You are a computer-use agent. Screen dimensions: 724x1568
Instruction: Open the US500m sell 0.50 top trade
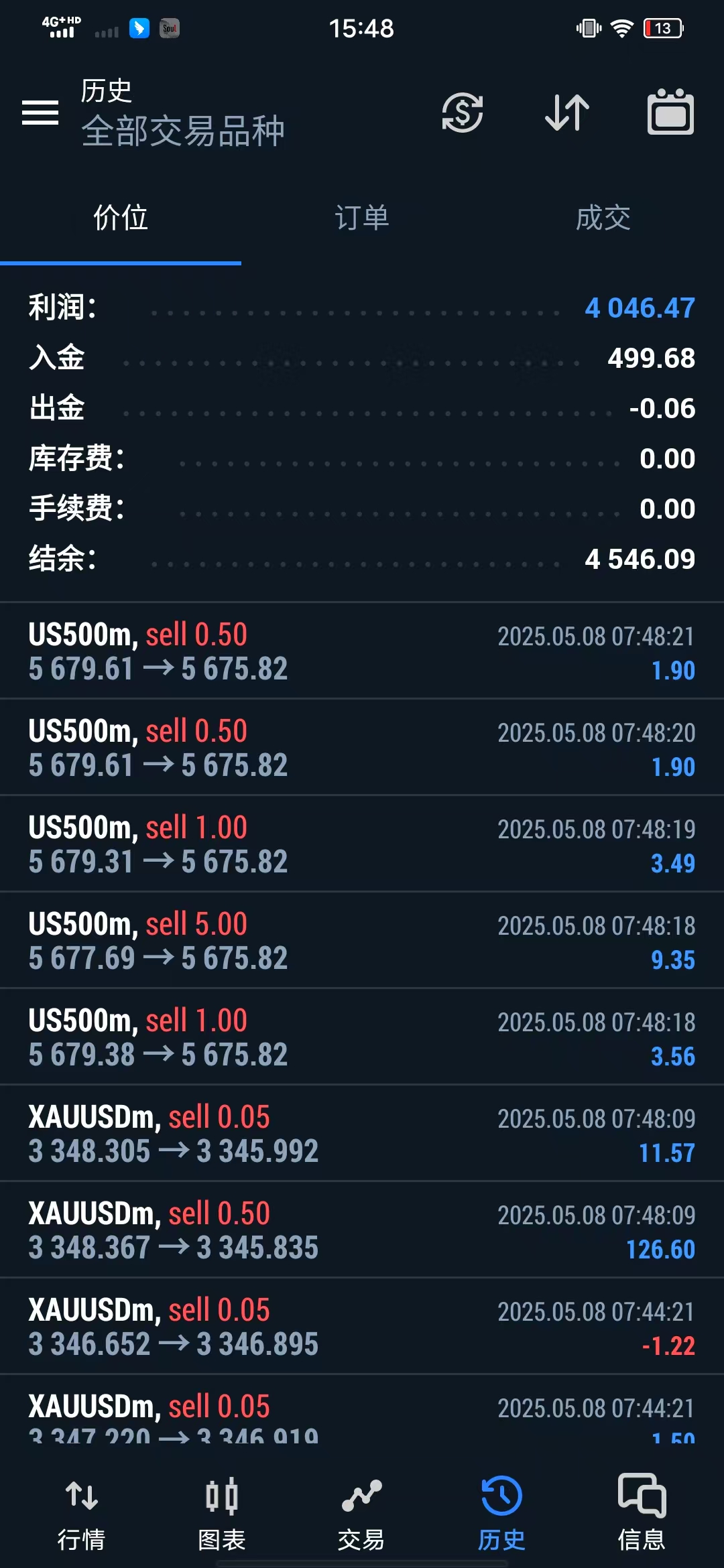[362, 650]
